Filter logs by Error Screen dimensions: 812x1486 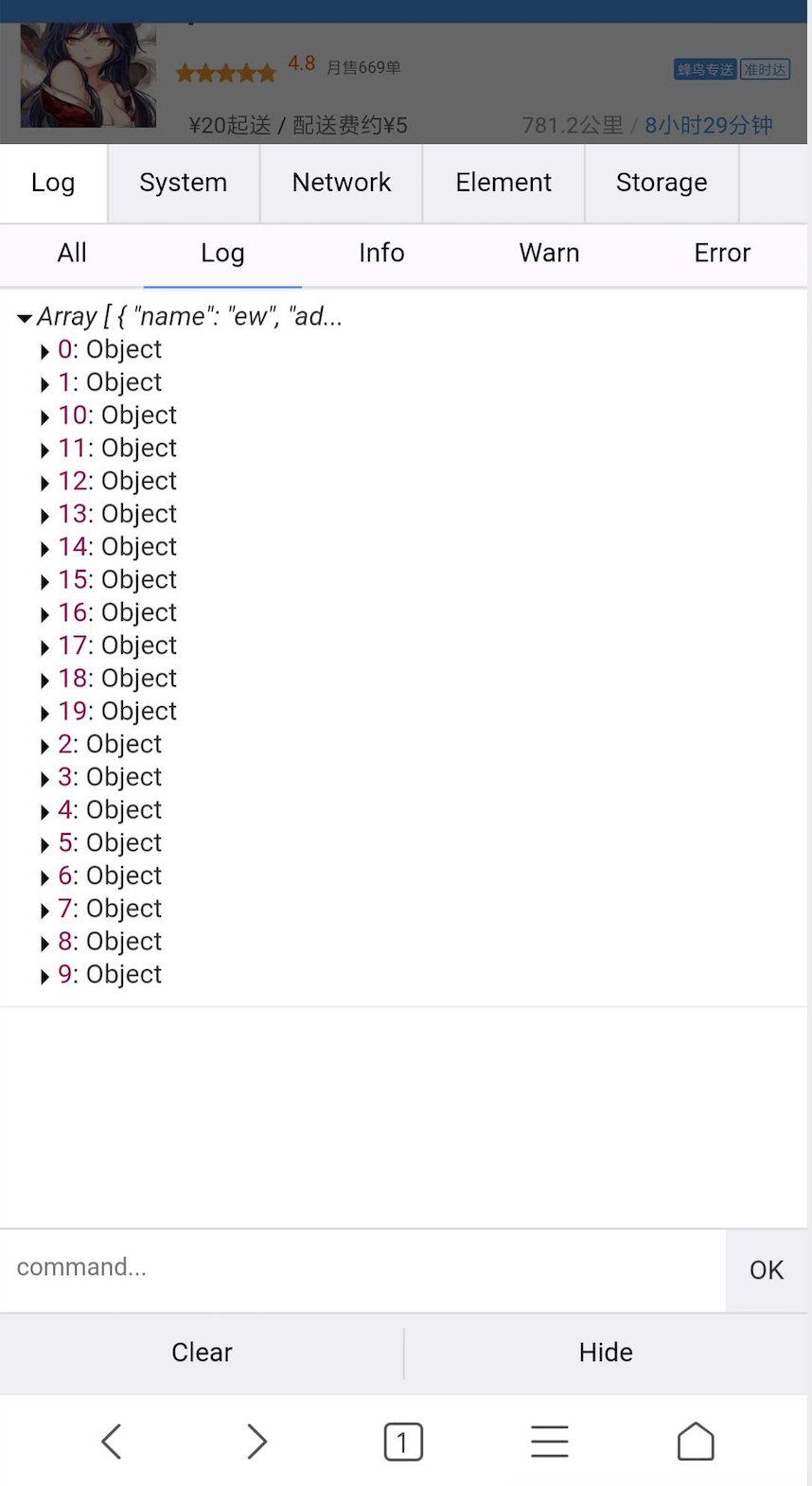(x=721, y=253)
